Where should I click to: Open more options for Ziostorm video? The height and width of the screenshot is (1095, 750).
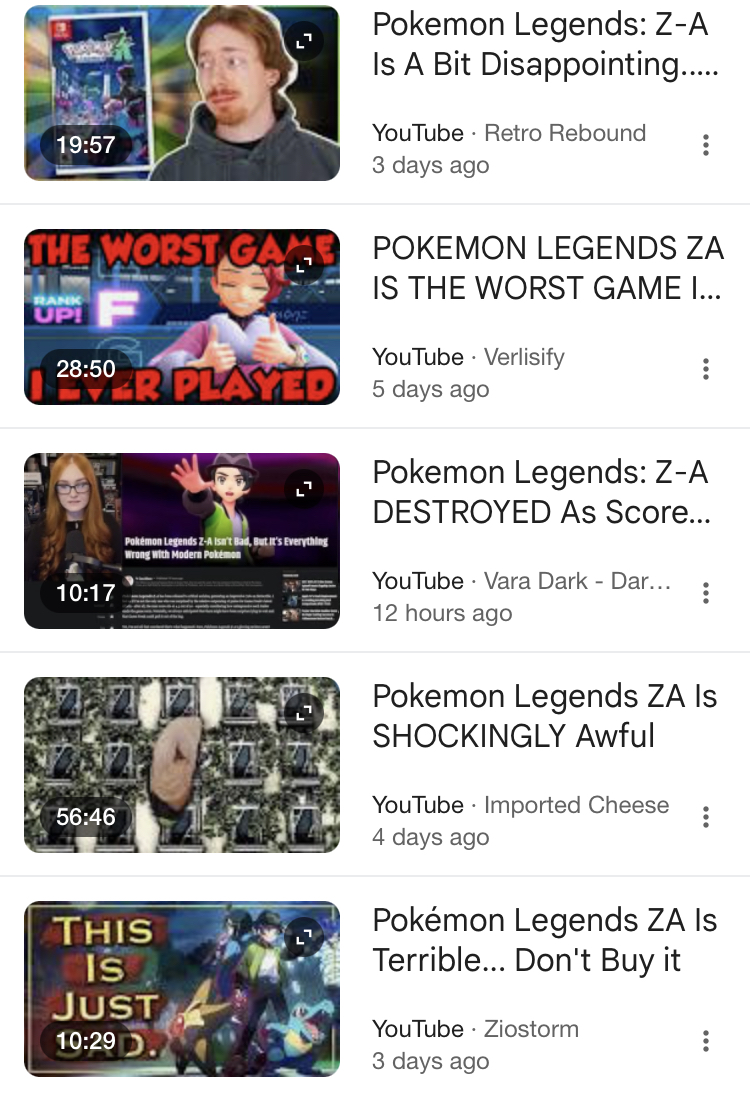point(706,1042)
